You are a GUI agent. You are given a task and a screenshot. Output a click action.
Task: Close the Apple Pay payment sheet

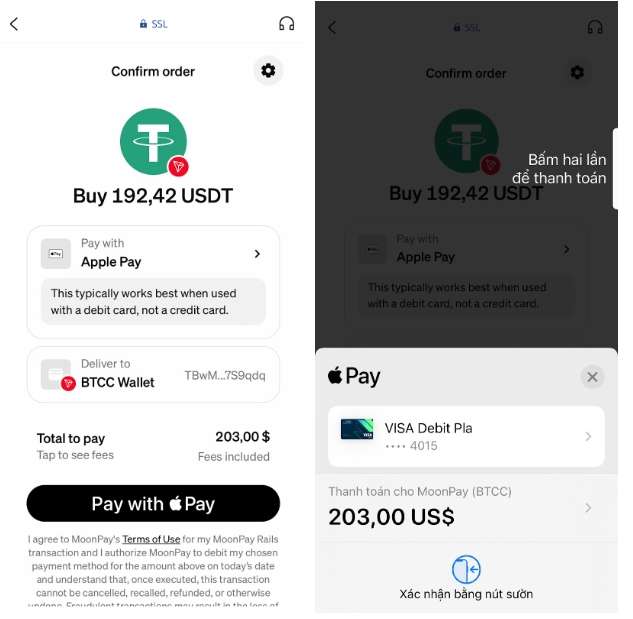point(592,377)
